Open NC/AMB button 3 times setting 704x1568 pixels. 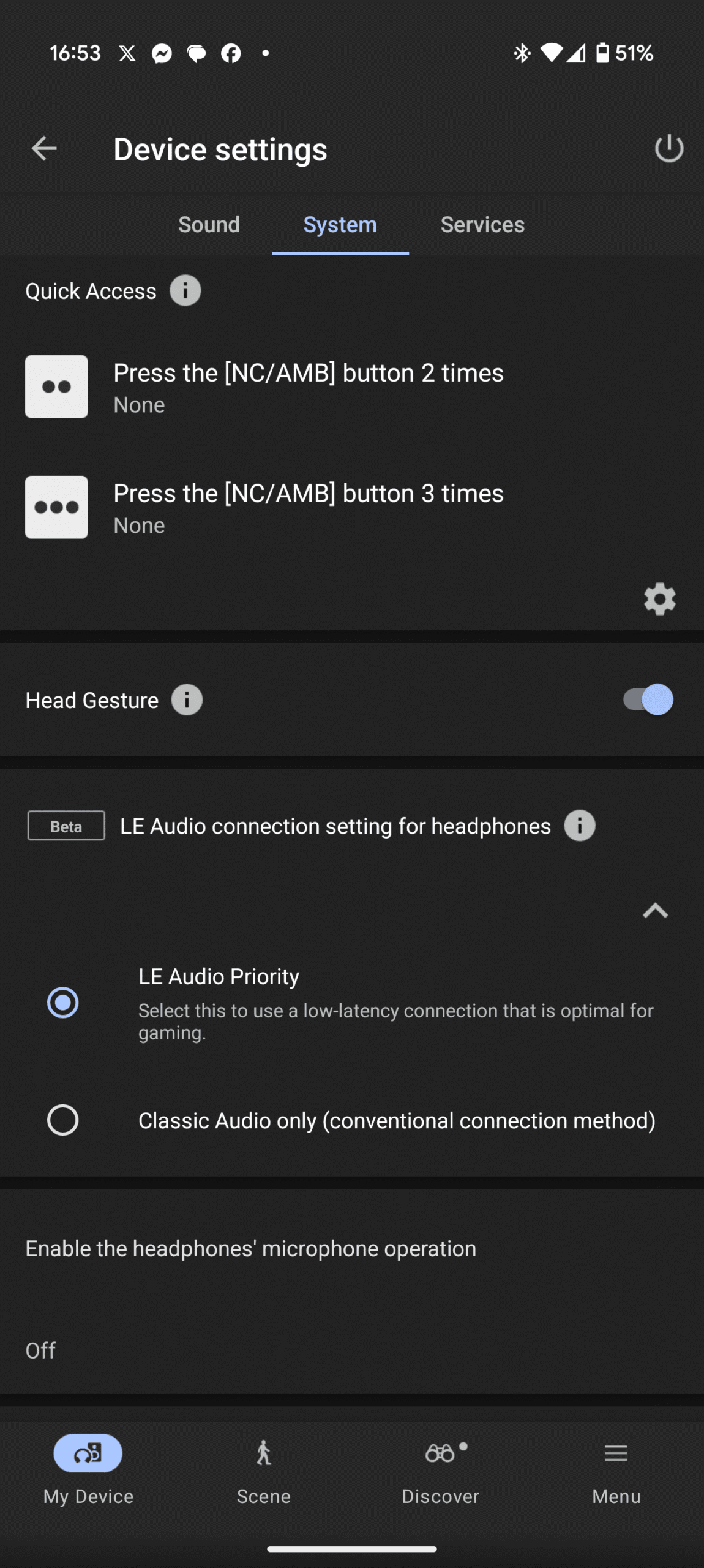coord(352,508)
